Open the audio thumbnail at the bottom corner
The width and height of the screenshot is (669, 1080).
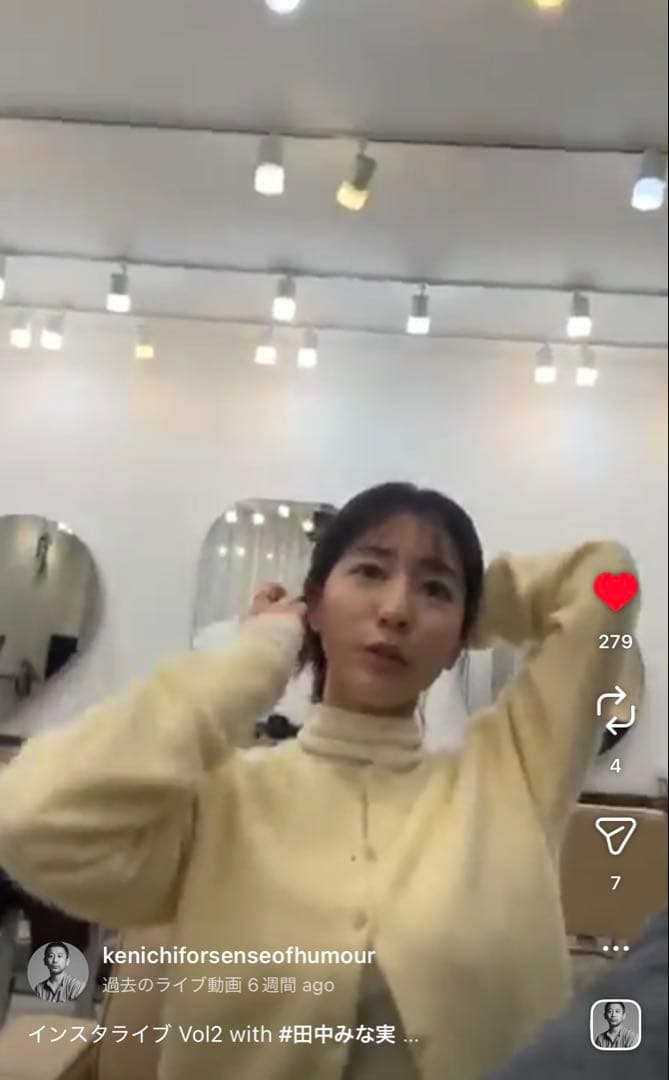coord(615,1025)
